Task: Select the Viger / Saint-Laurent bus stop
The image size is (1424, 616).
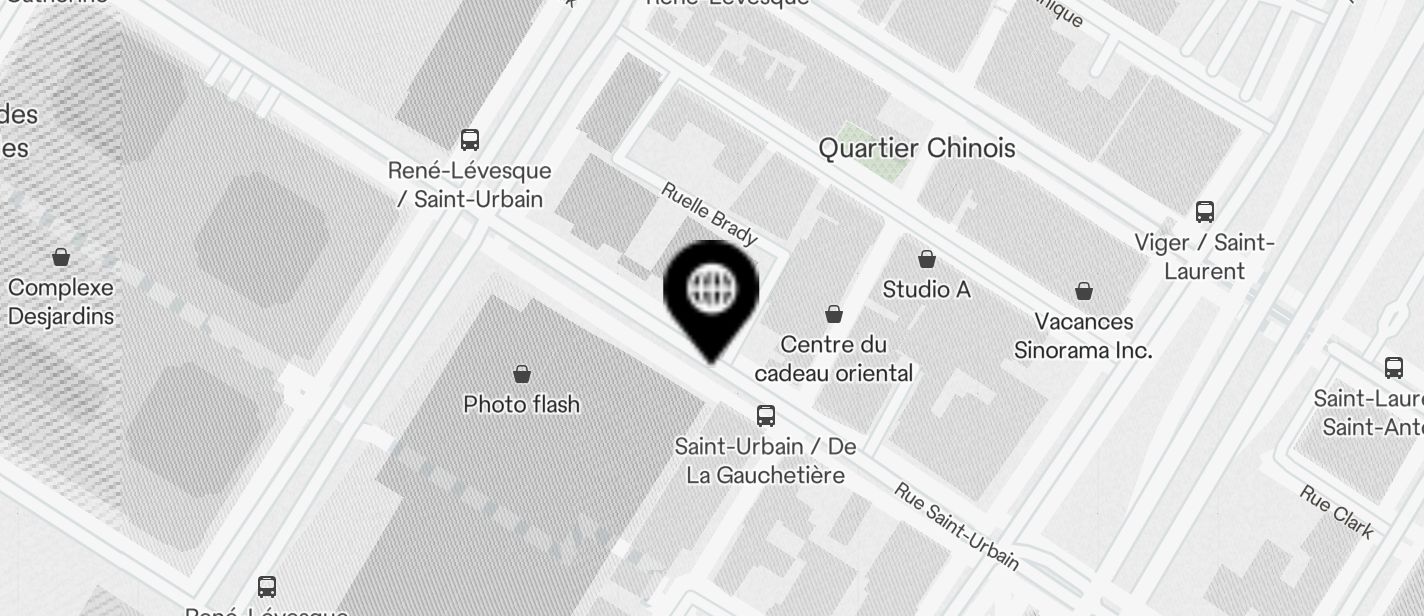Action: coord(1205,212)
